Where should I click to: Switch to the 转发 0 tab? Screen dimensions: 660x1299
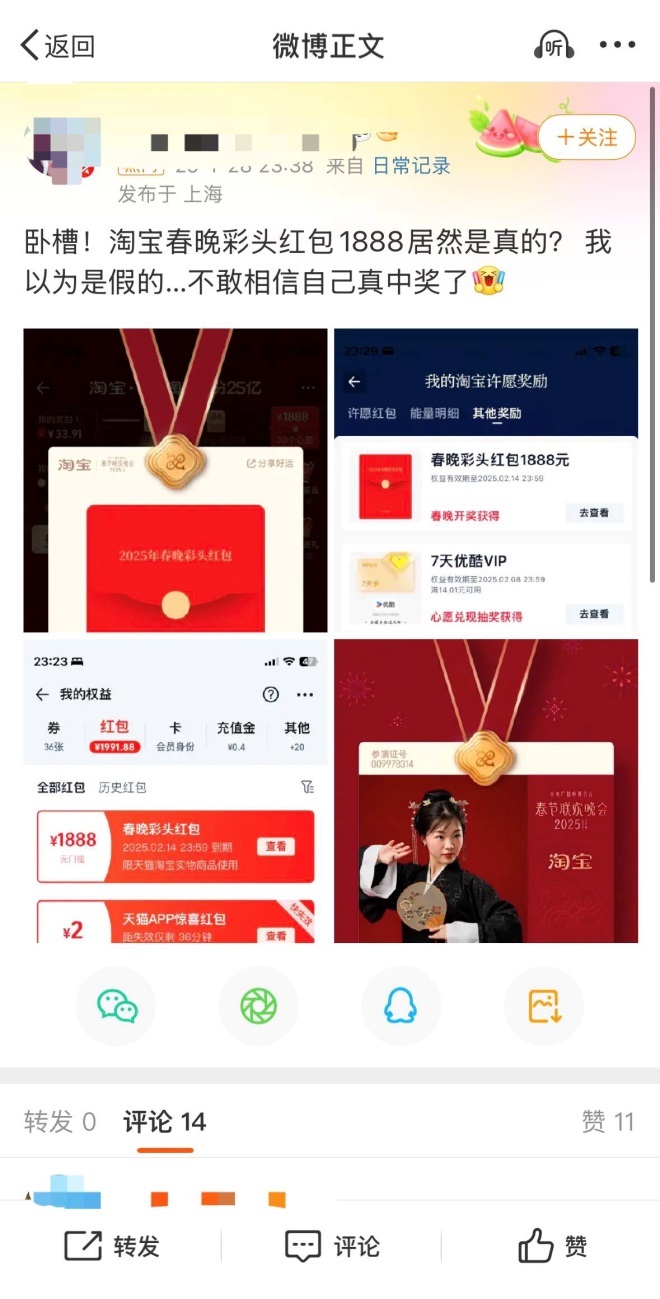[60, 1122]
